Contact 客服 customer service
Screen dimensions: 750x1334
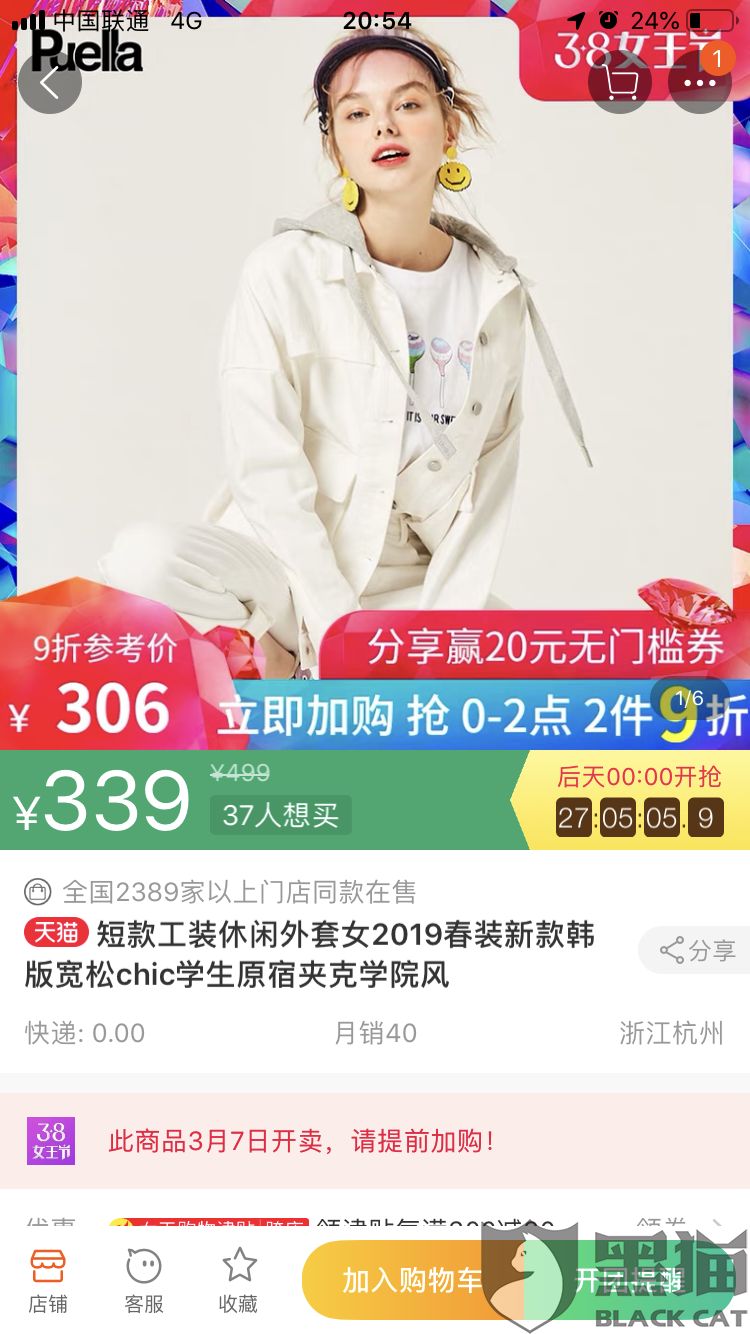[x=144, y=1280]
